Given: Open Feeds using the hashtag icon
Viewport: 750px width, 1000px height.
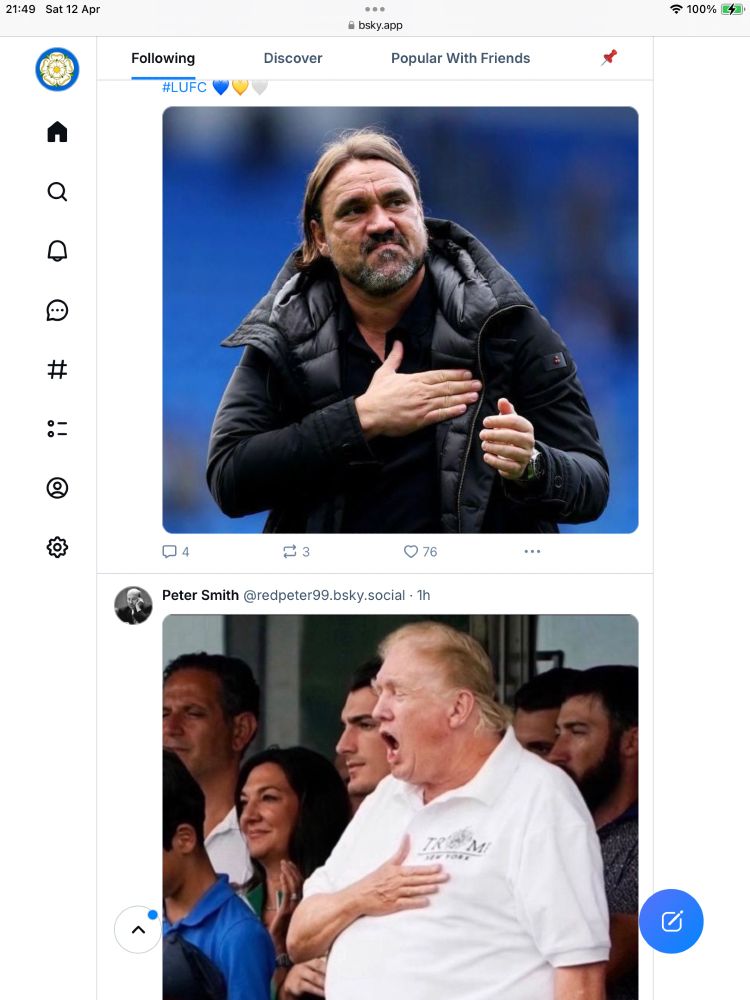Looking at the screenshot, I should pyautogui.click(x=57, y=369).
